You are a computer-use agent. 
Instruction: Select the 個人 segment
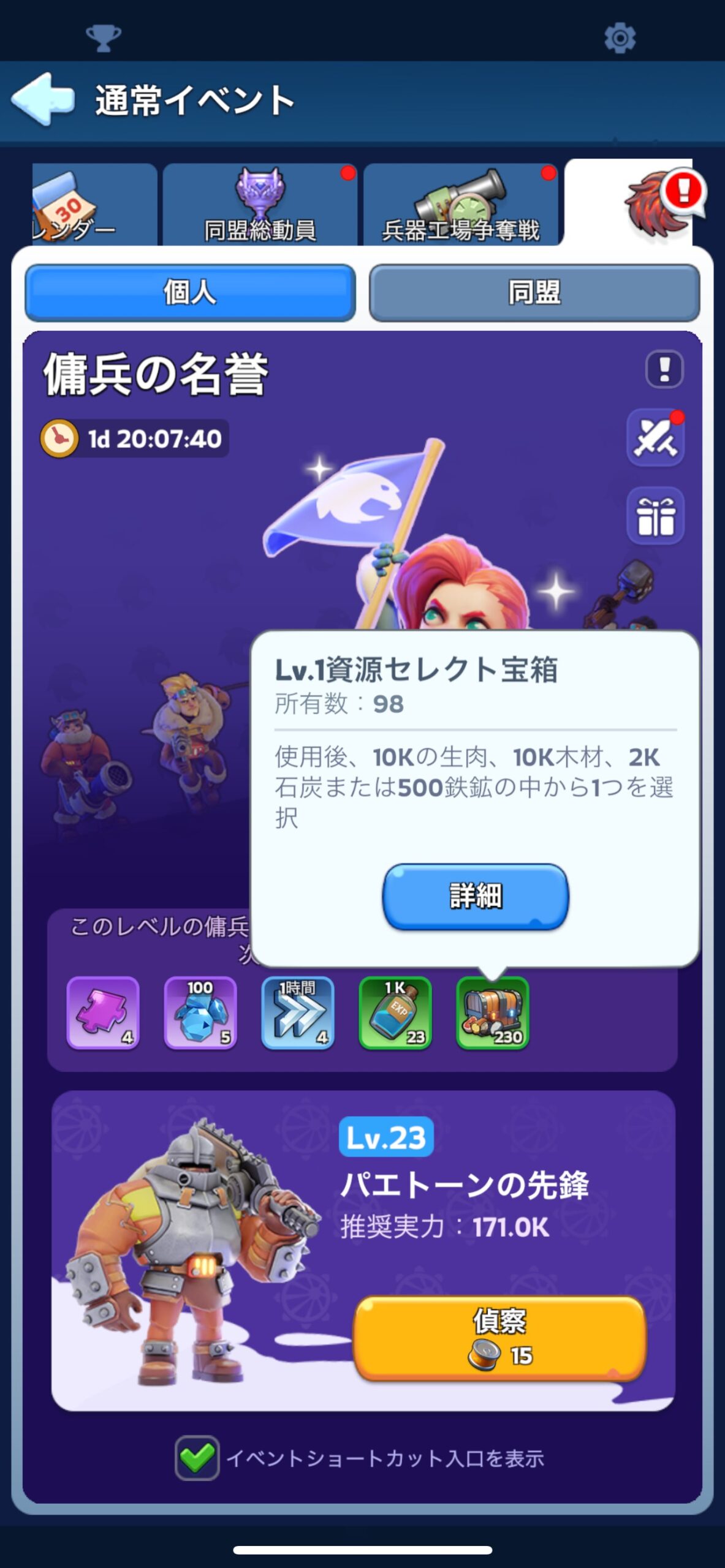(x=190, y=293)
